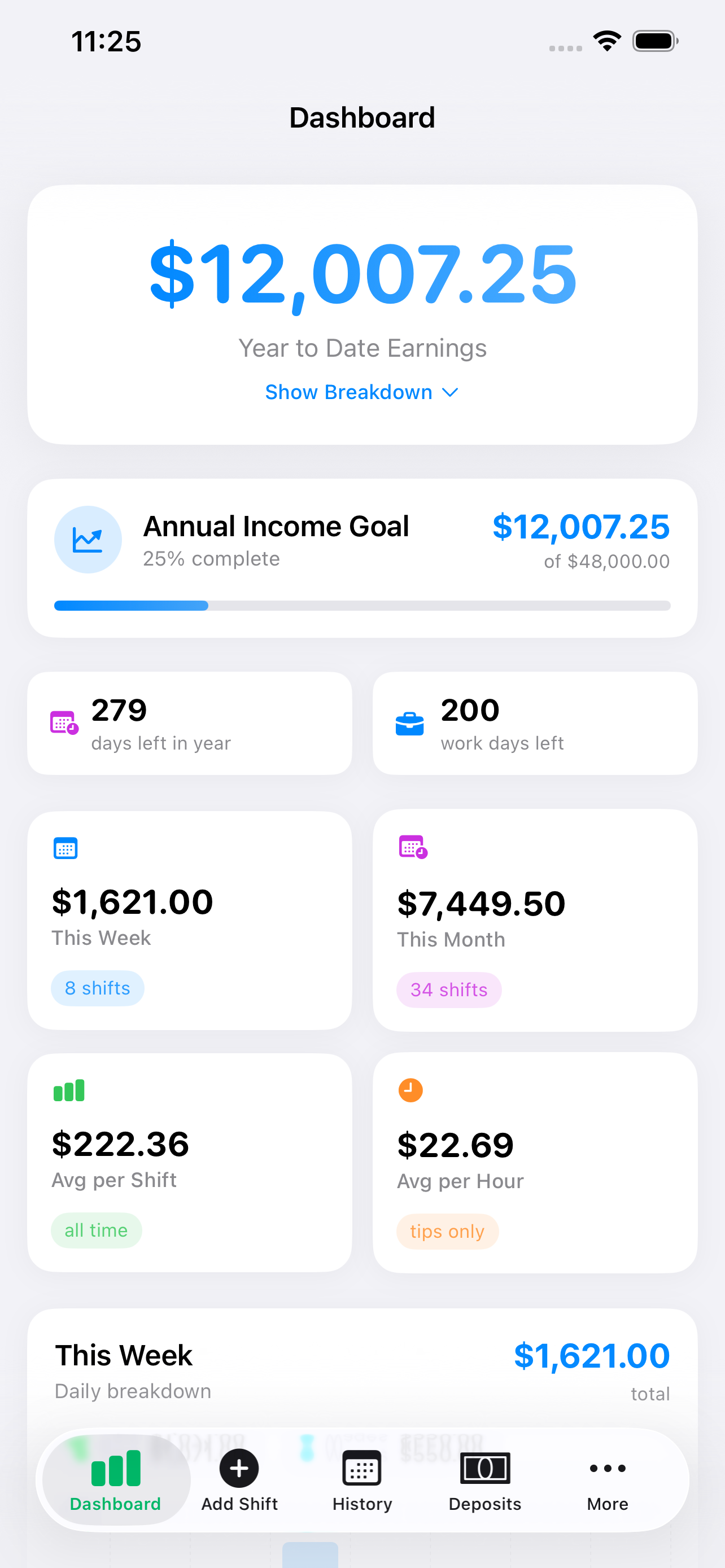Image resolution: width=725 pixels, height=1568 pixels.
Task: Tap the all time badge under Avg per Shift
Action: (96, 1230)
